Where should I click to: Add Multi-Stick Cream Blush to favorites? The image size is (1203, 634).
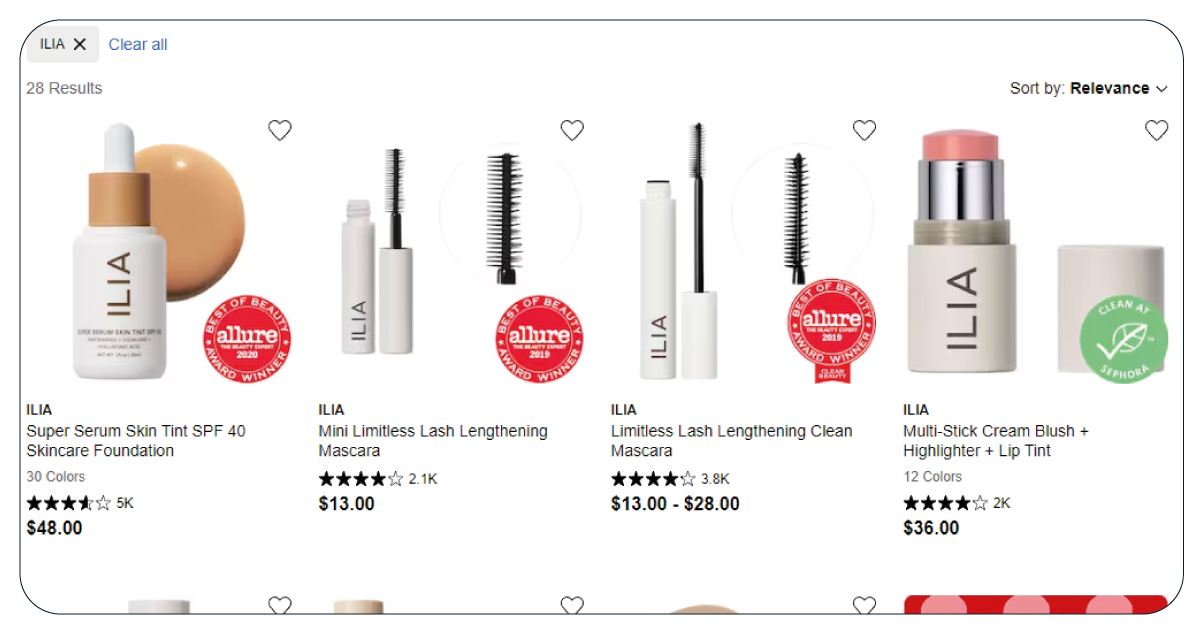click(x=1156, y=130)
